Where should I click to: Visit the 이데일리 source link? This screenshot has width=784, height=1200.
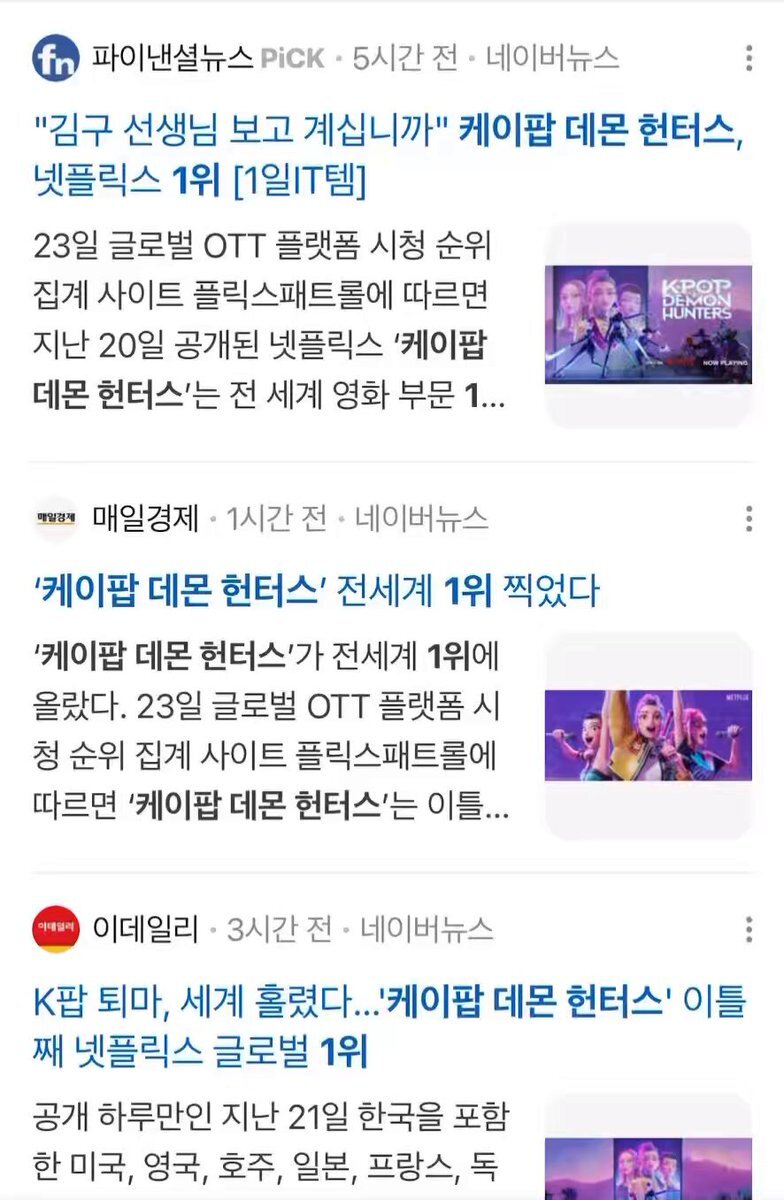145,929
